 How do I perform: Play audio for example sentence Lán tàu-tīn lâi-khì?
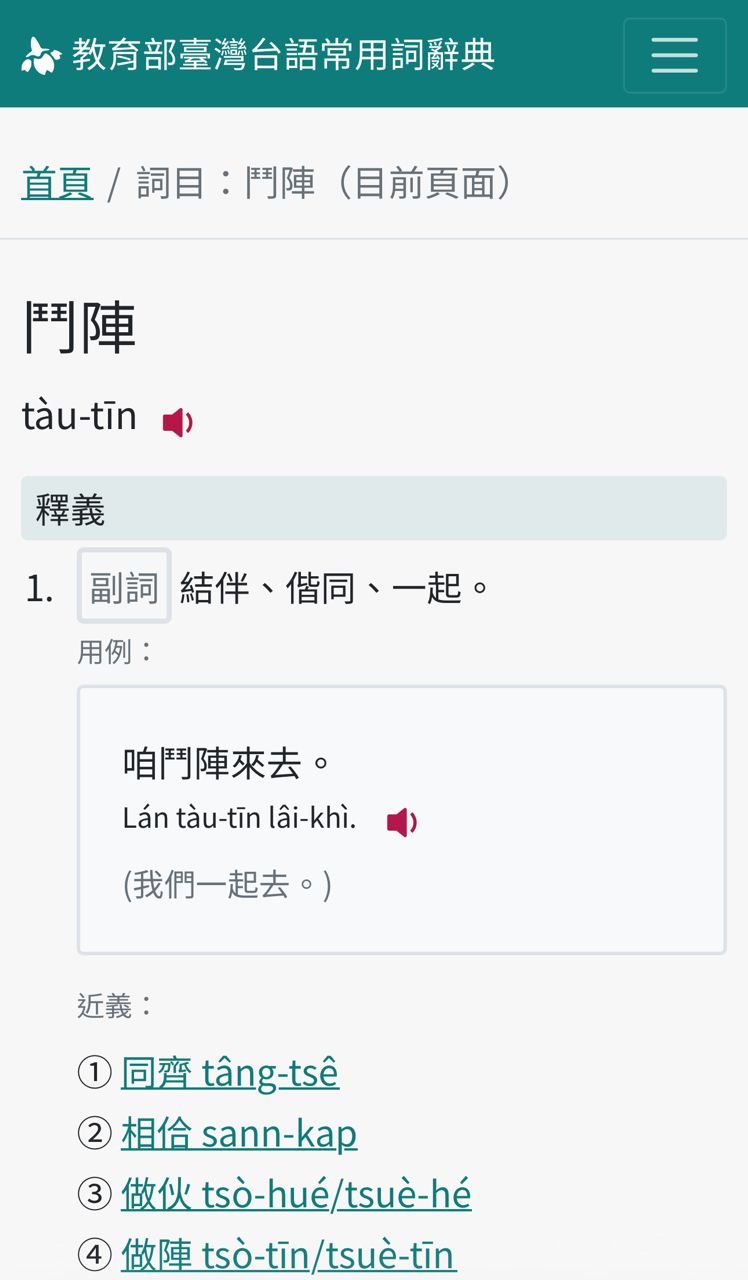pyautogui.click(x=402, y=822)
